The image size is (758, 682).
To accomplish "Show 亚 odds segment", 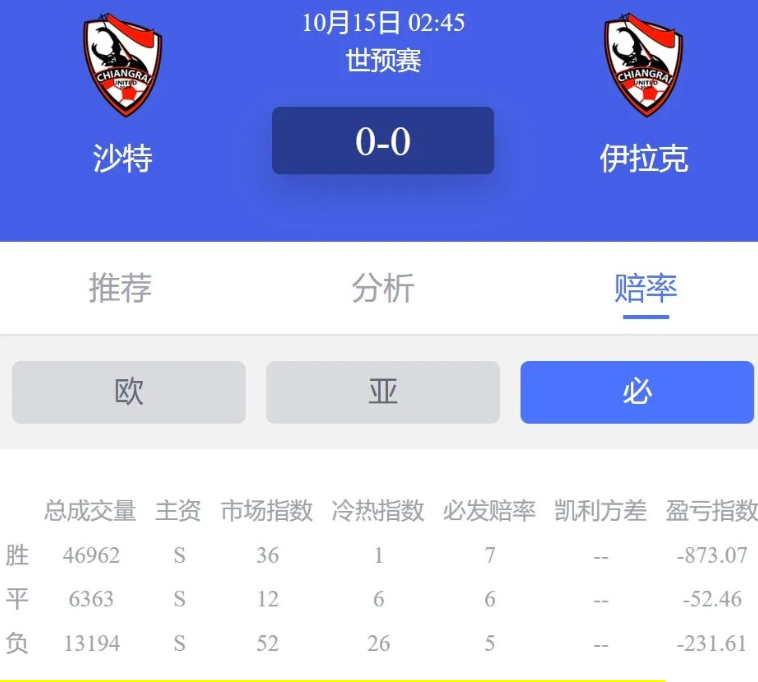I will 382,392.
